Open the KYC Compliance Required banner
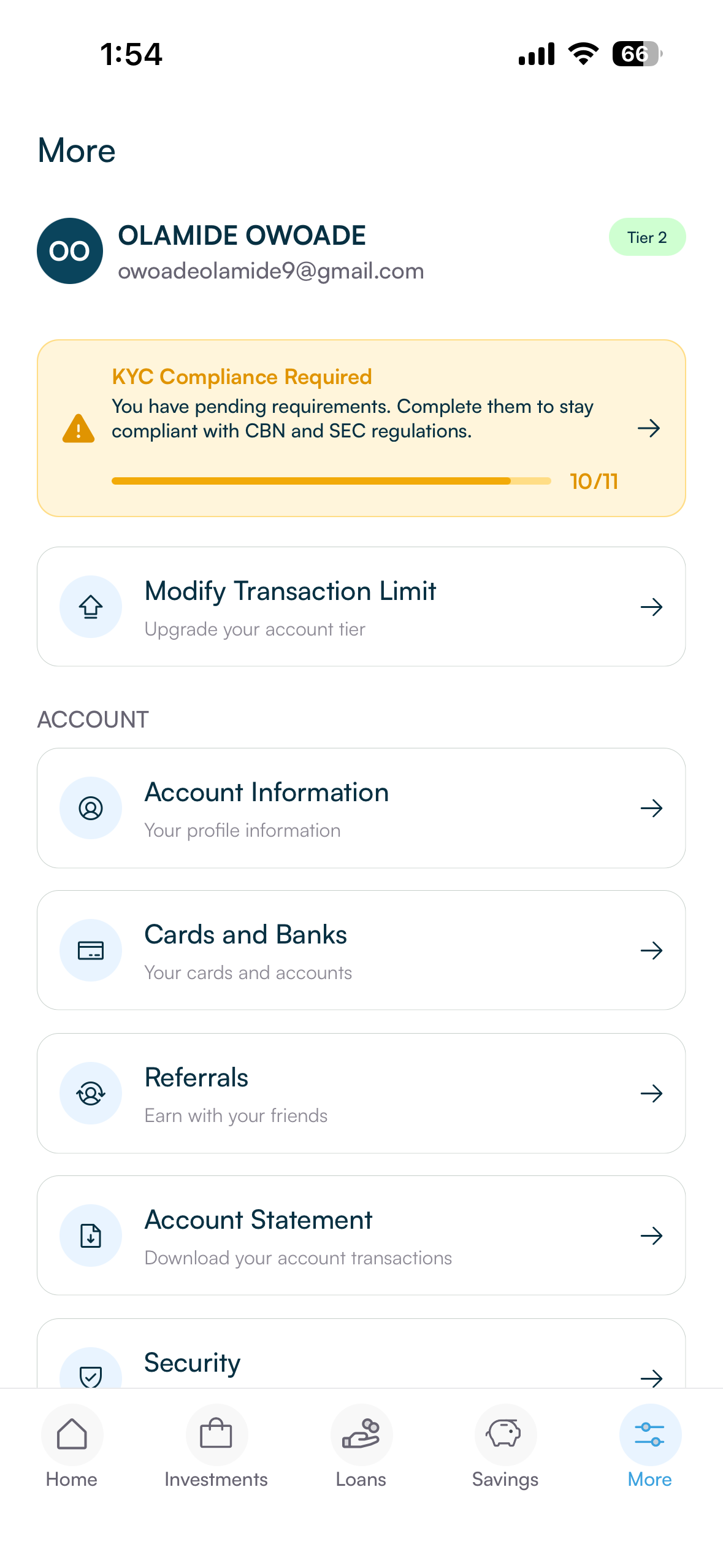The height and width of the screenshot is (1568, 723). 361,428
